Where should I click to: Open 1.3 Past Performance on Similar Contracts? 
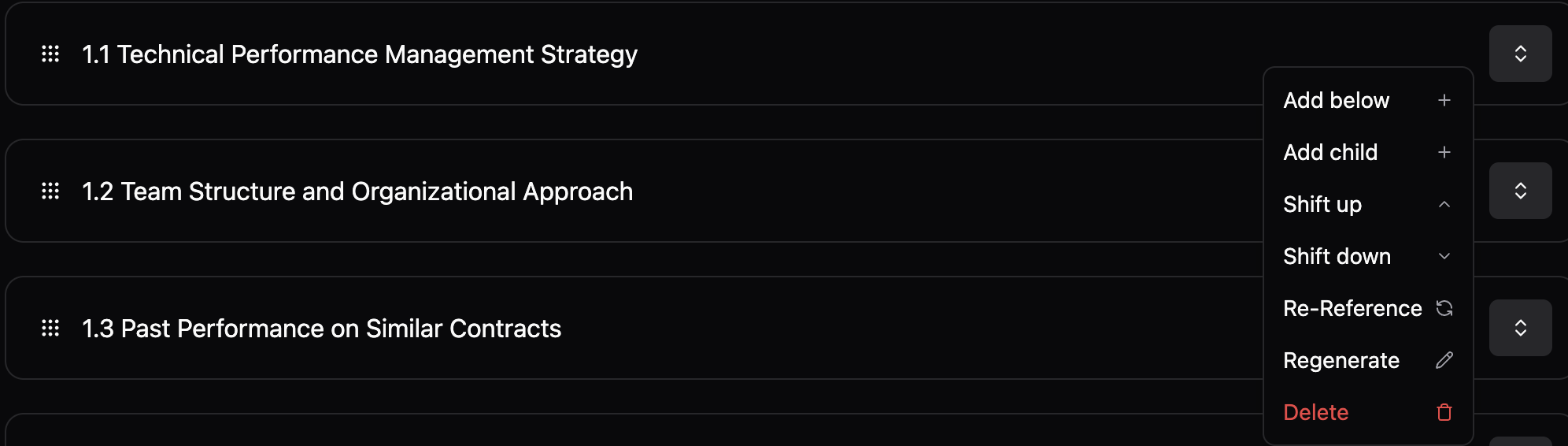pyautogui.click(x=321, y=329)
